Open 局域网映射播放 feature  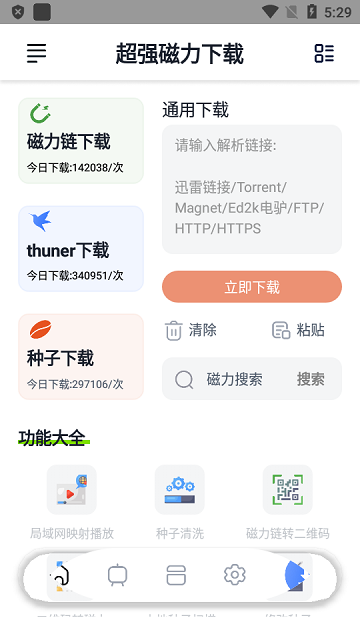(72, 502)
